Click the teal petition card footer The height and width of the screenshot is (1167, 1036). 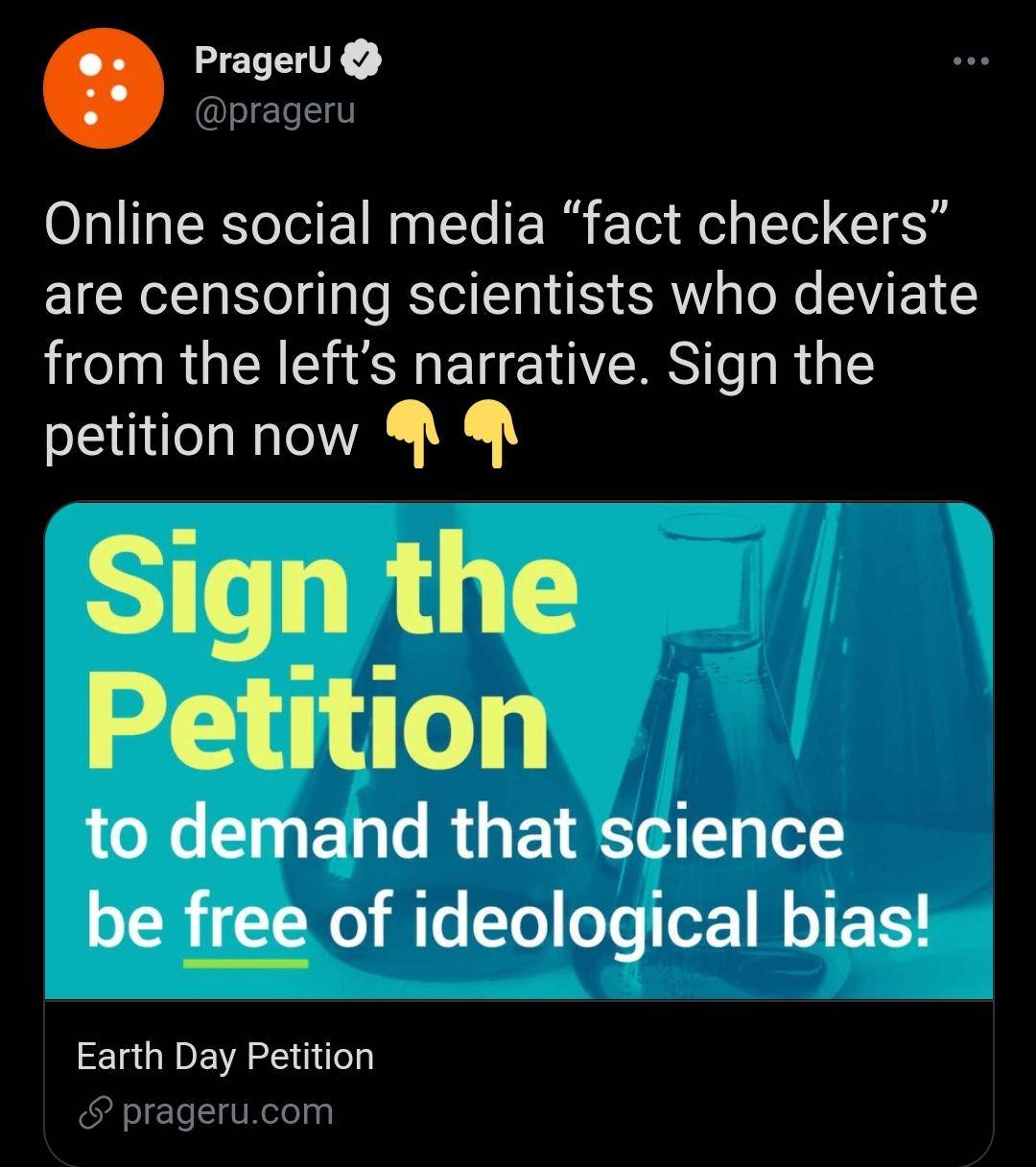pos(518,1083)
